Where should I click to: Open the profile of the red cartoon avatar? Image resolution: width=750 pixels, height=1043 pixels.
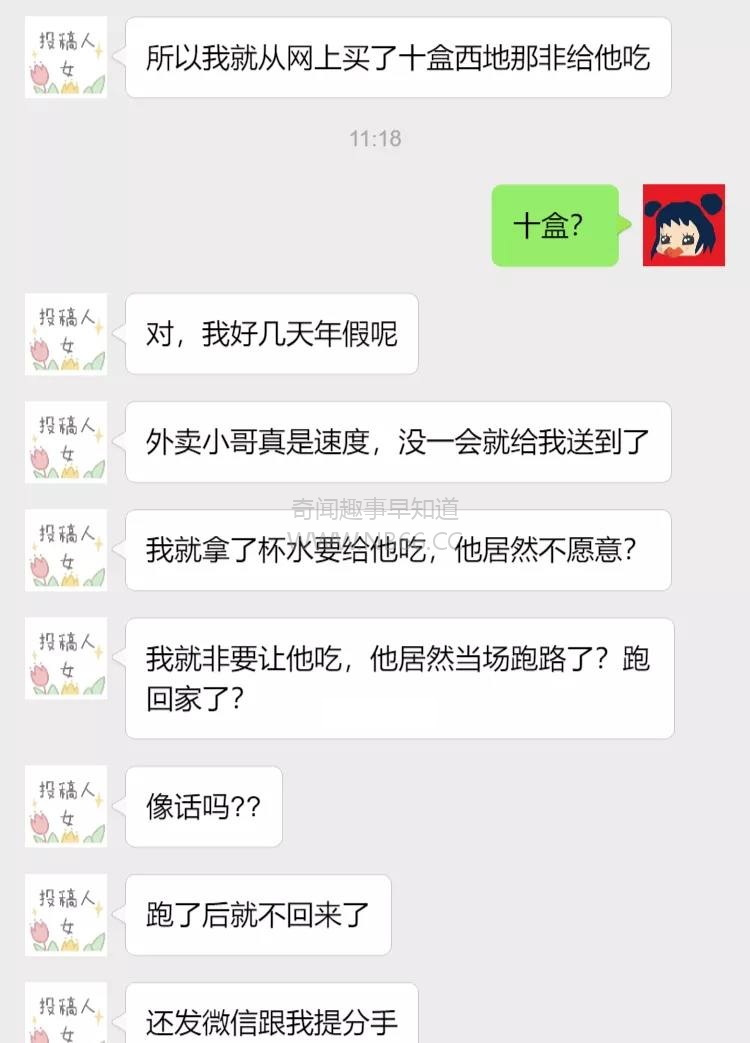(683, 225)
